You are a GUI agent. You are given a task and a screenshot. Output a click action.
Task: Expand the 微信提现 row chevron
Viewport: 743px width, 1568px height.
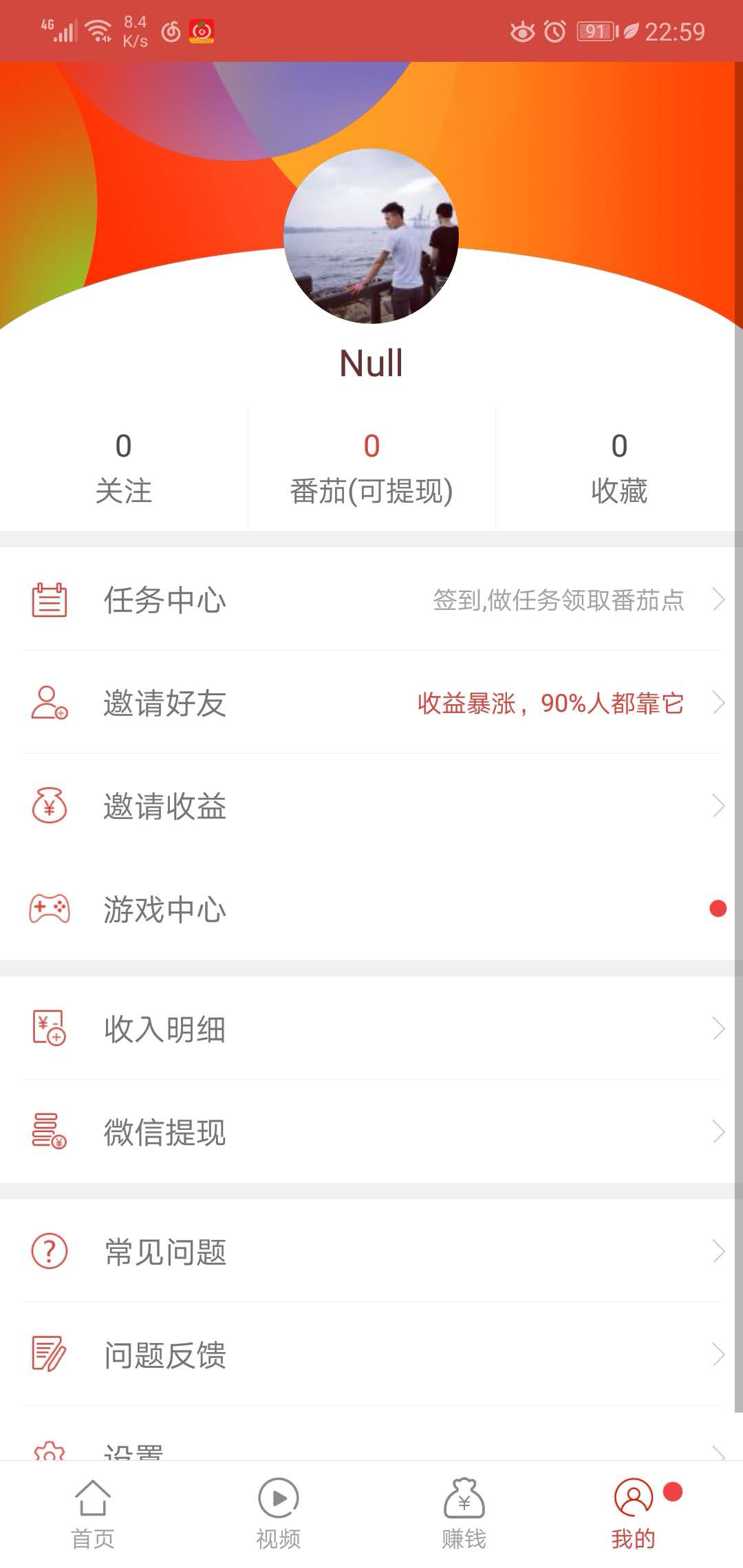click(719, 1131)
